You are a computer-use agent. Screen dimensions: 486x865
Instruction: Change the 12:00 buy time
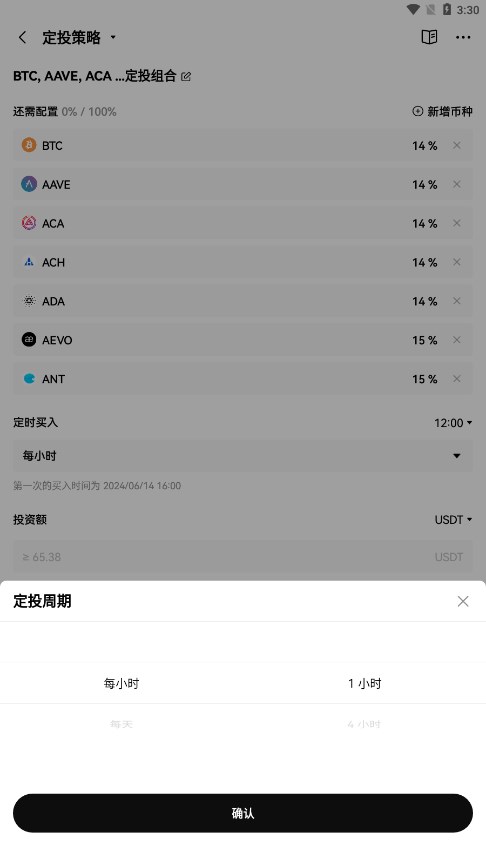coord(453,423)
